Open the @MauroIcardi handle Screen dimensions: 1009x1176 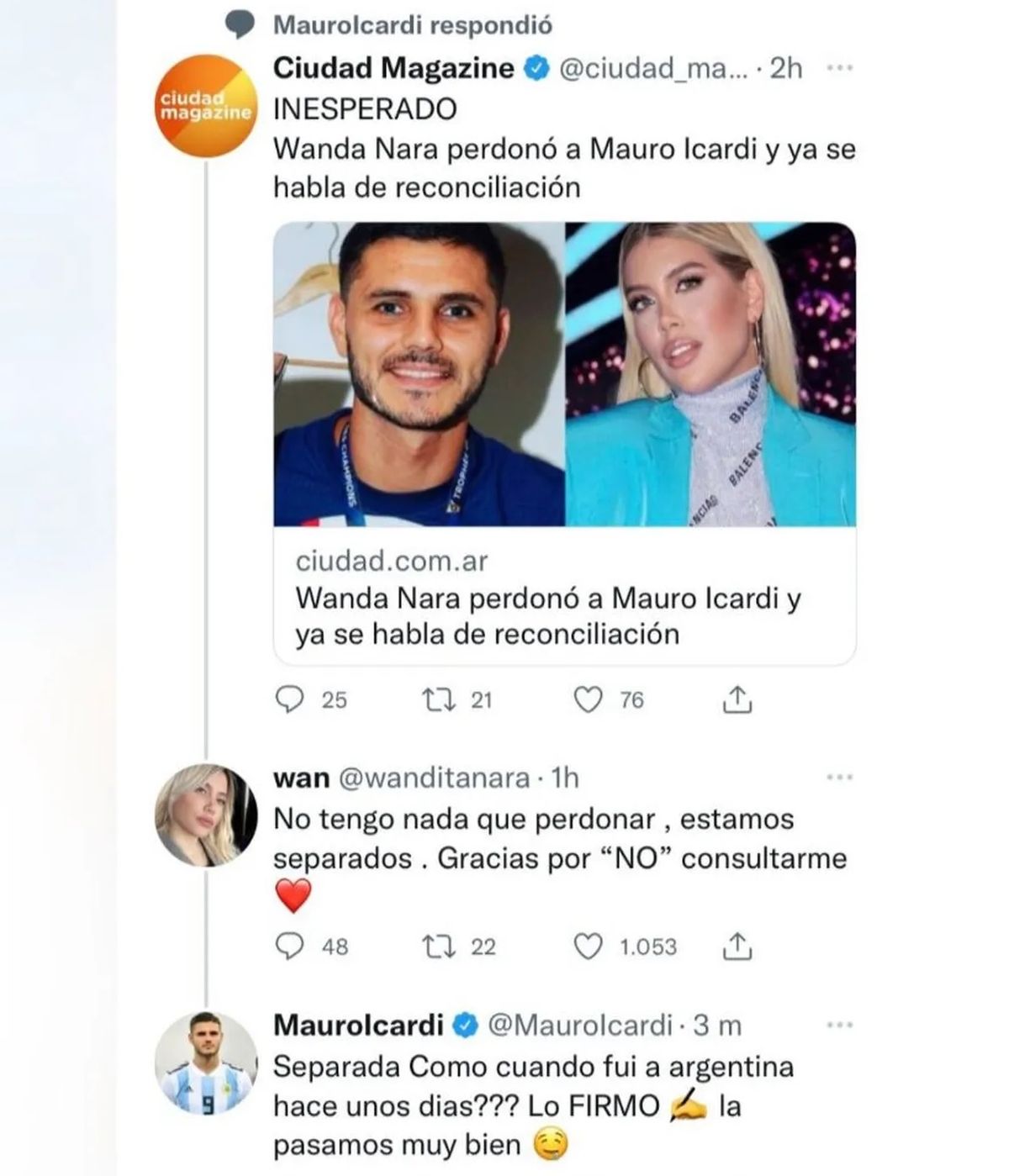[580, 1026]
